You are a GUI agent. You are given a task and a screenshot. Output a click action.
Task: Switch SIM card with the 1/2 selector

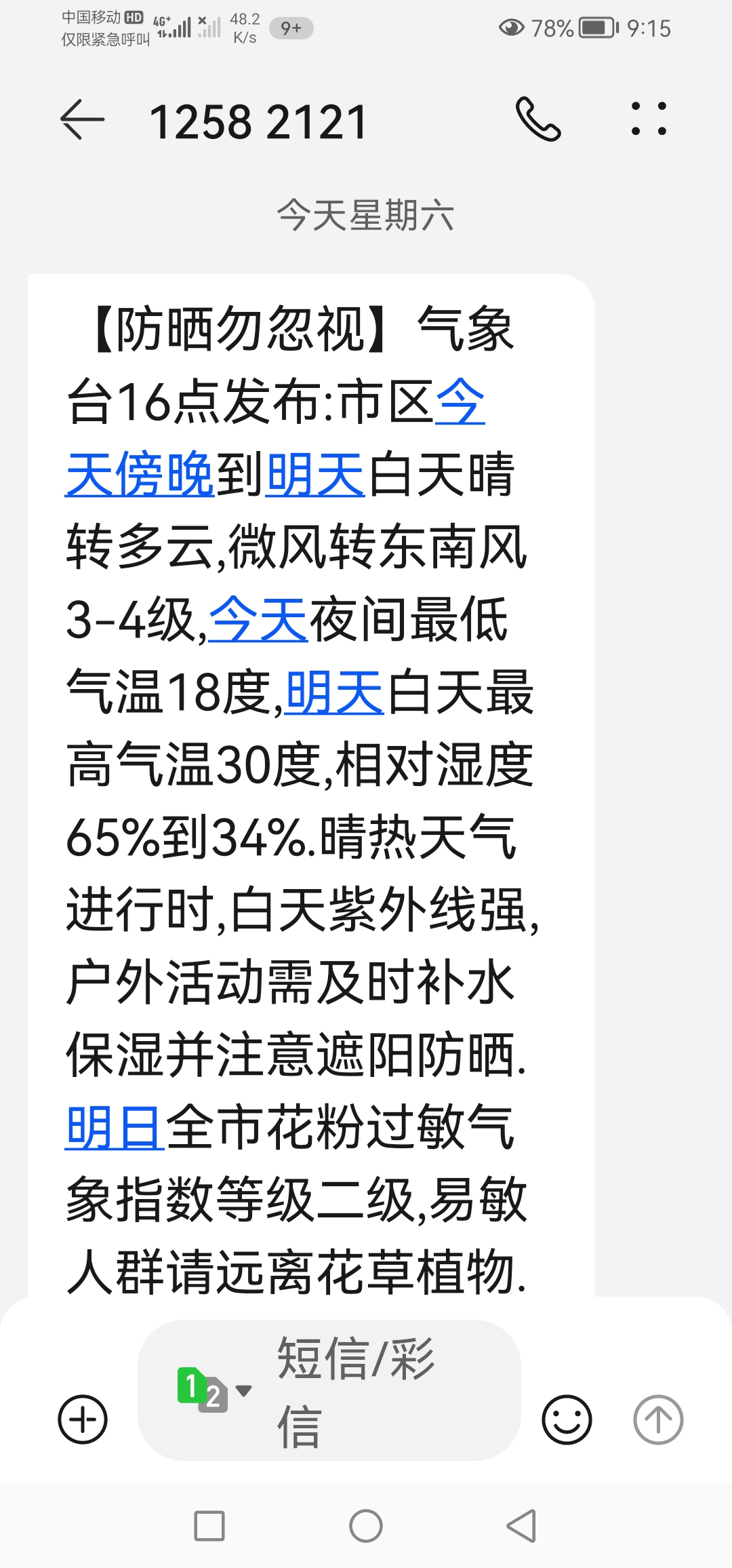pyautogui.click(x=213, y=1389)
